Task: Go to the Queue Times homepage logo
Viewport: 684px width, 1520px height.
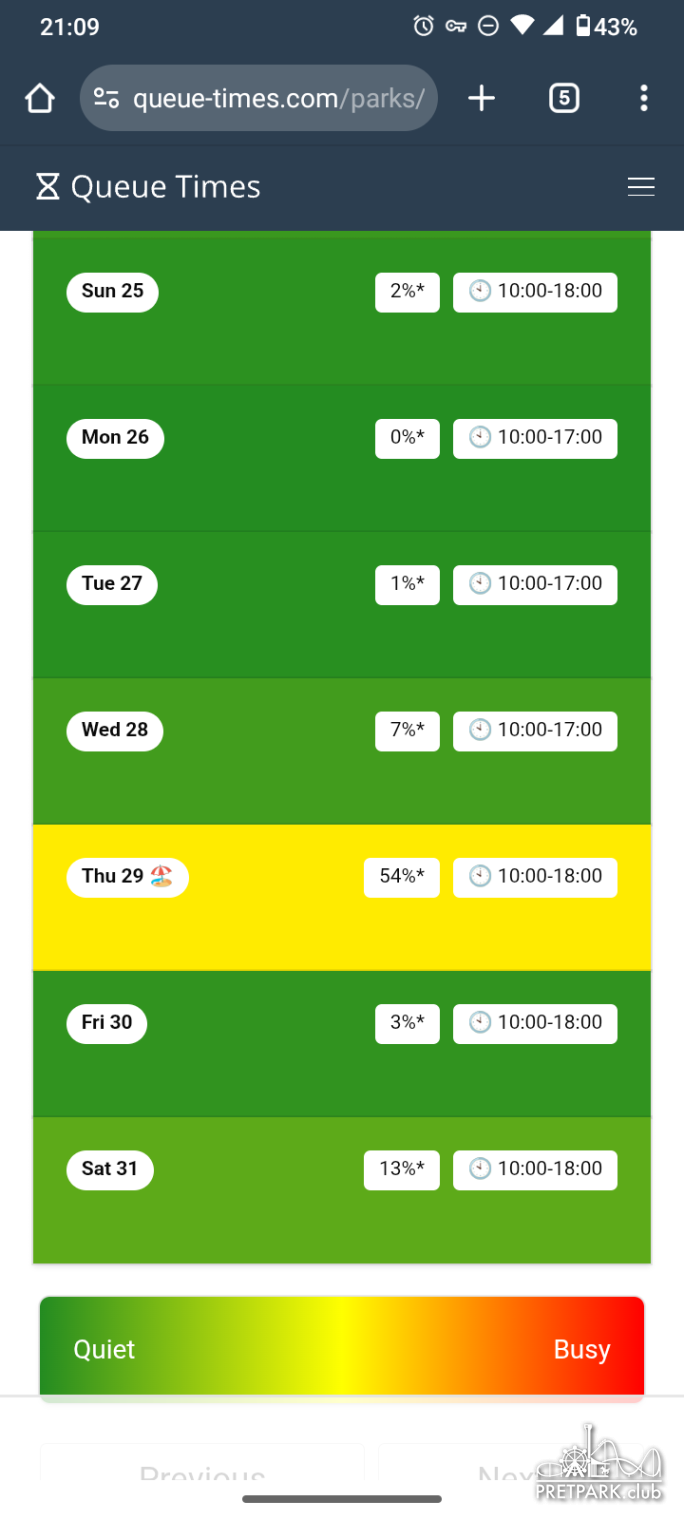Action: (x=148, y=187)
